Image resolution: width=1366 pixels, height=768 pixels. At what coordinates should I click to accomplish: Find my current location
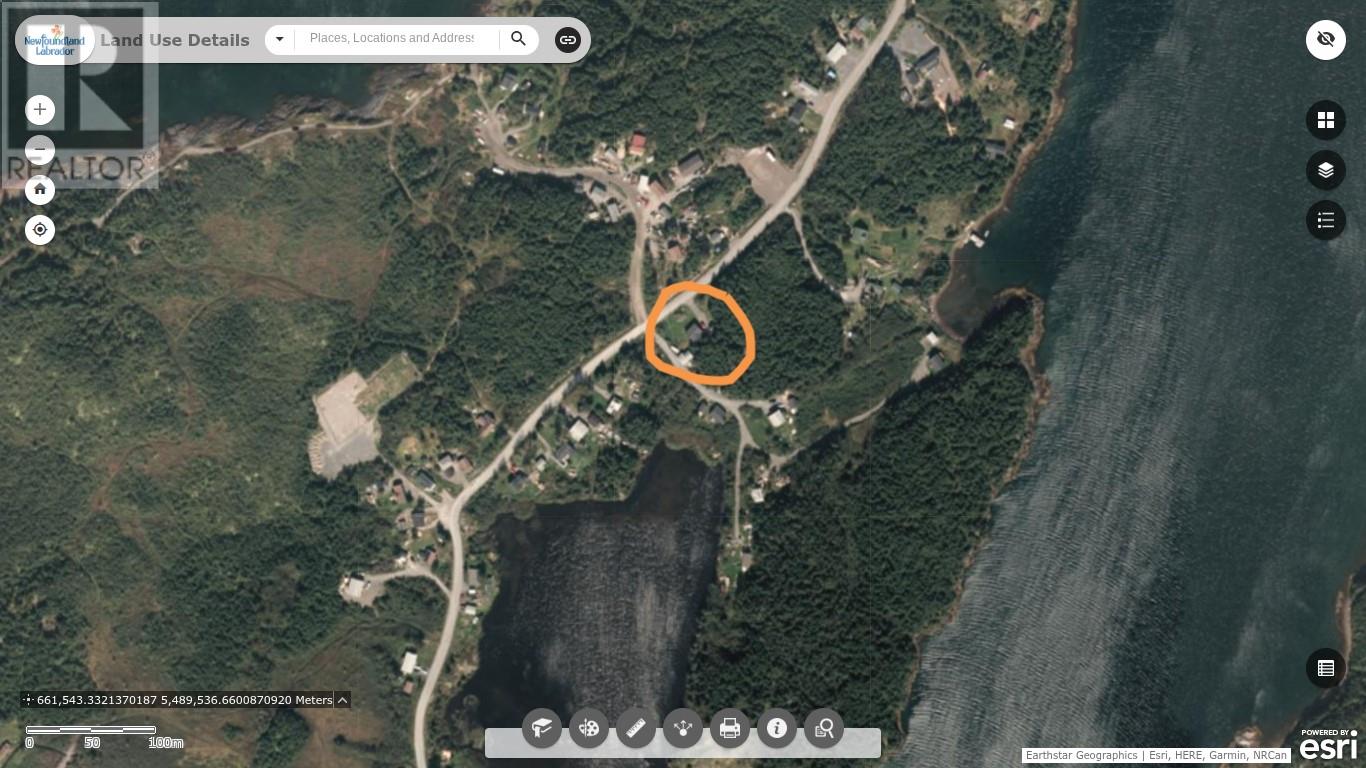(40, 230)
